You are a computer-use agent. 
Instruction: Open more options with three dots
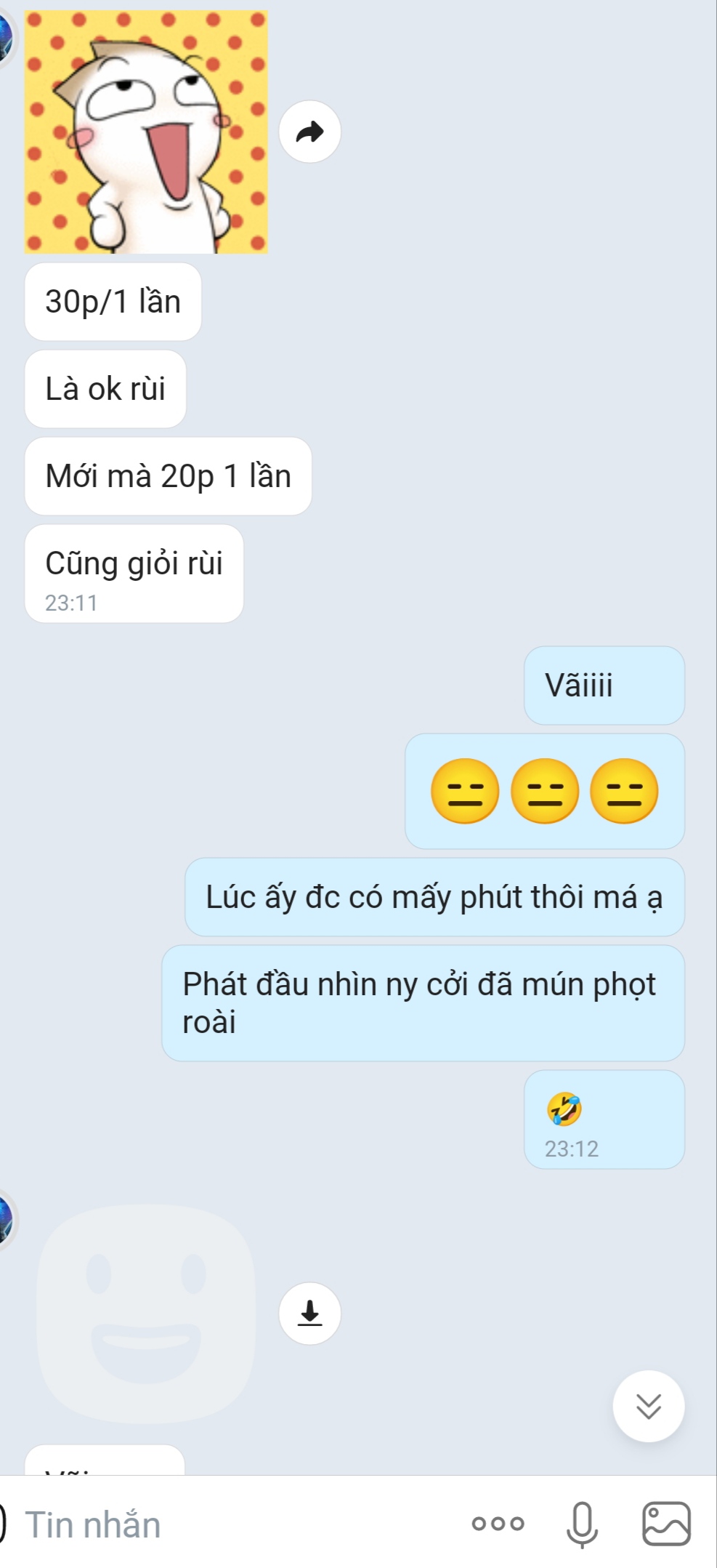tap(498, 1524)
